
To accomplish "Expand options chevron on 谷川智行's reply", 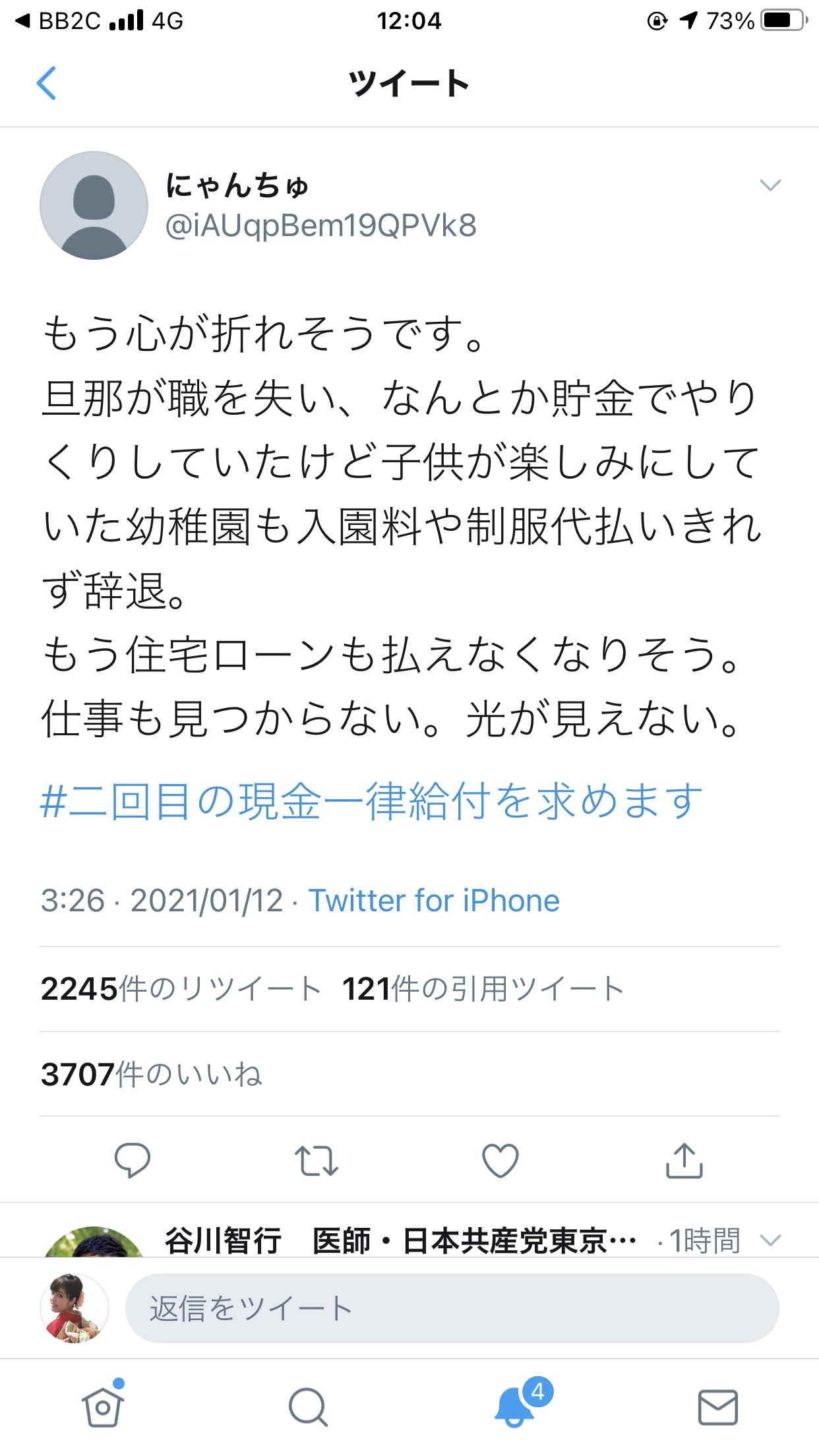I will 770,1240.
